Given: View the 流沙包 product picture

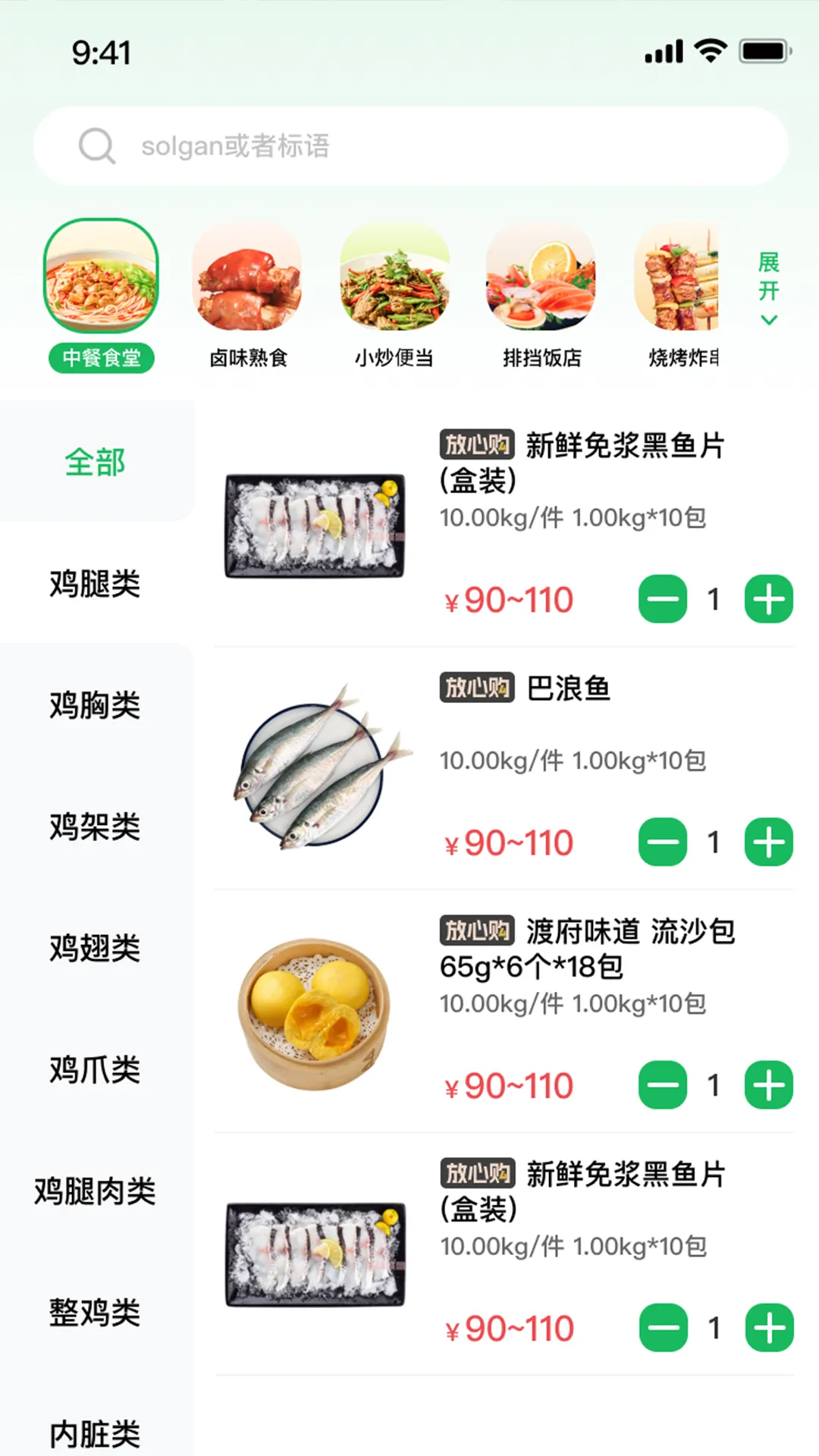Looking at the screenshot, I should pos(315,1012).
